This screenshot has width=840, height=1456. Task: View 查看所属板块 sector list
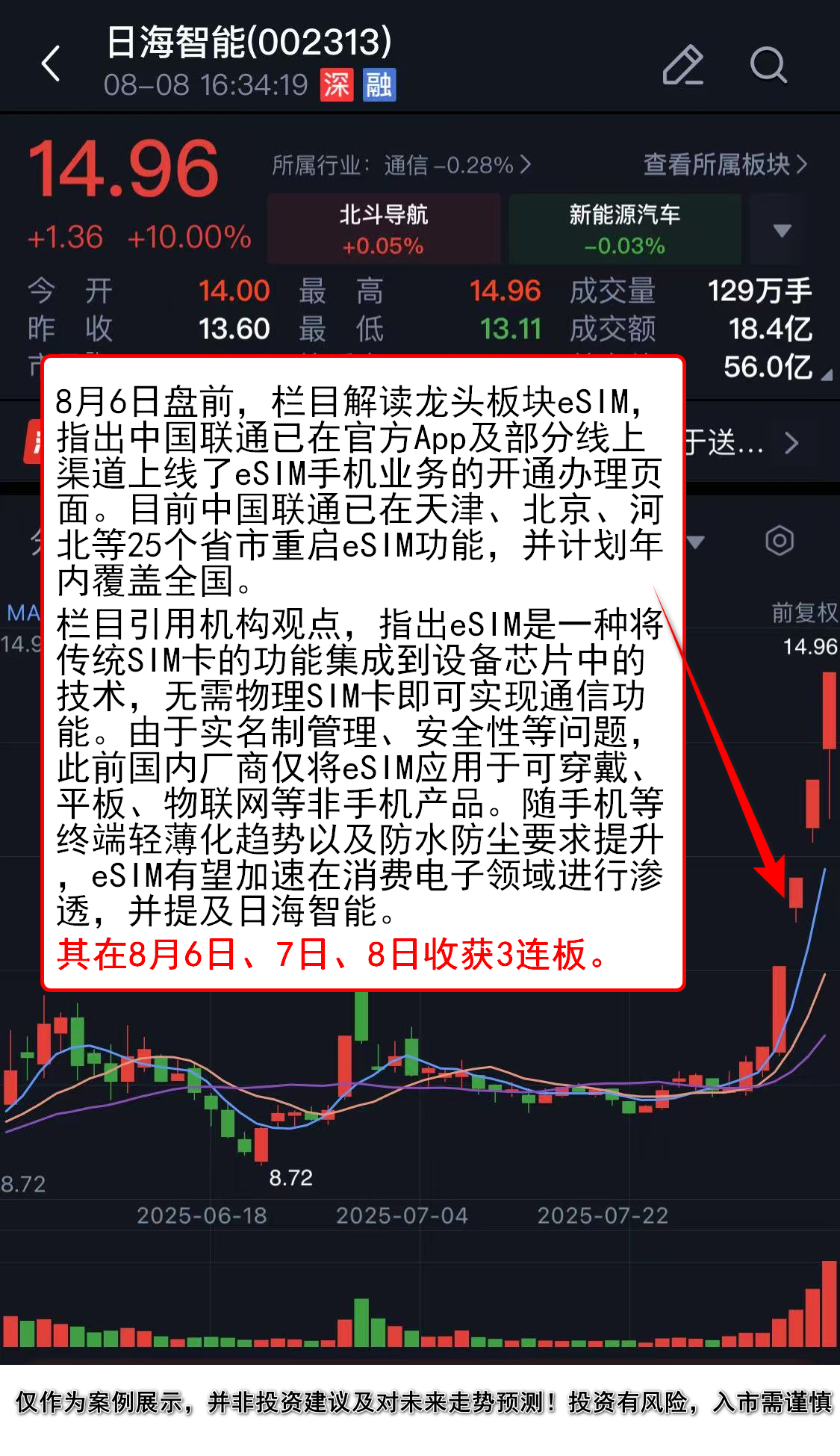click(x=724, y=164)
